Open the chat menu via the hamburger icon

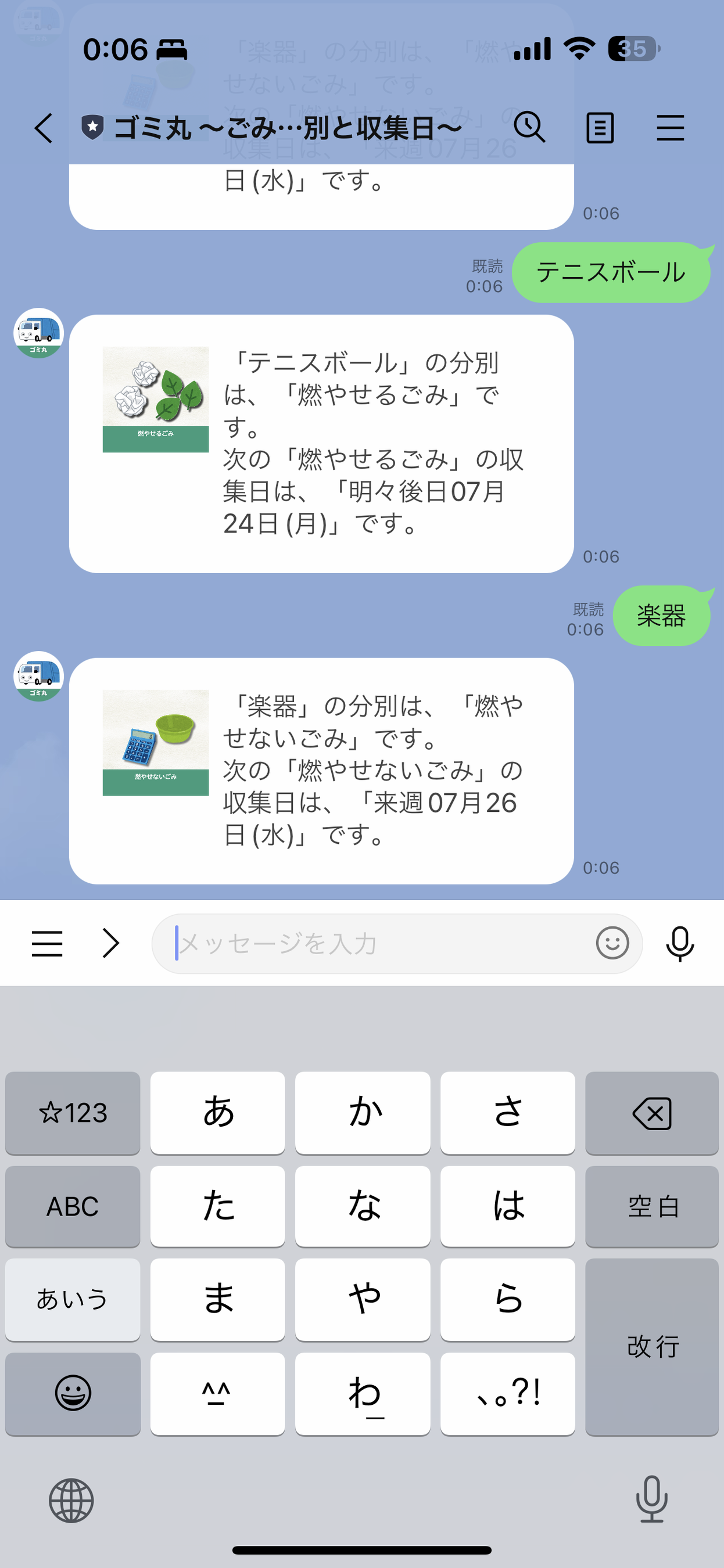tap(671, 128)
